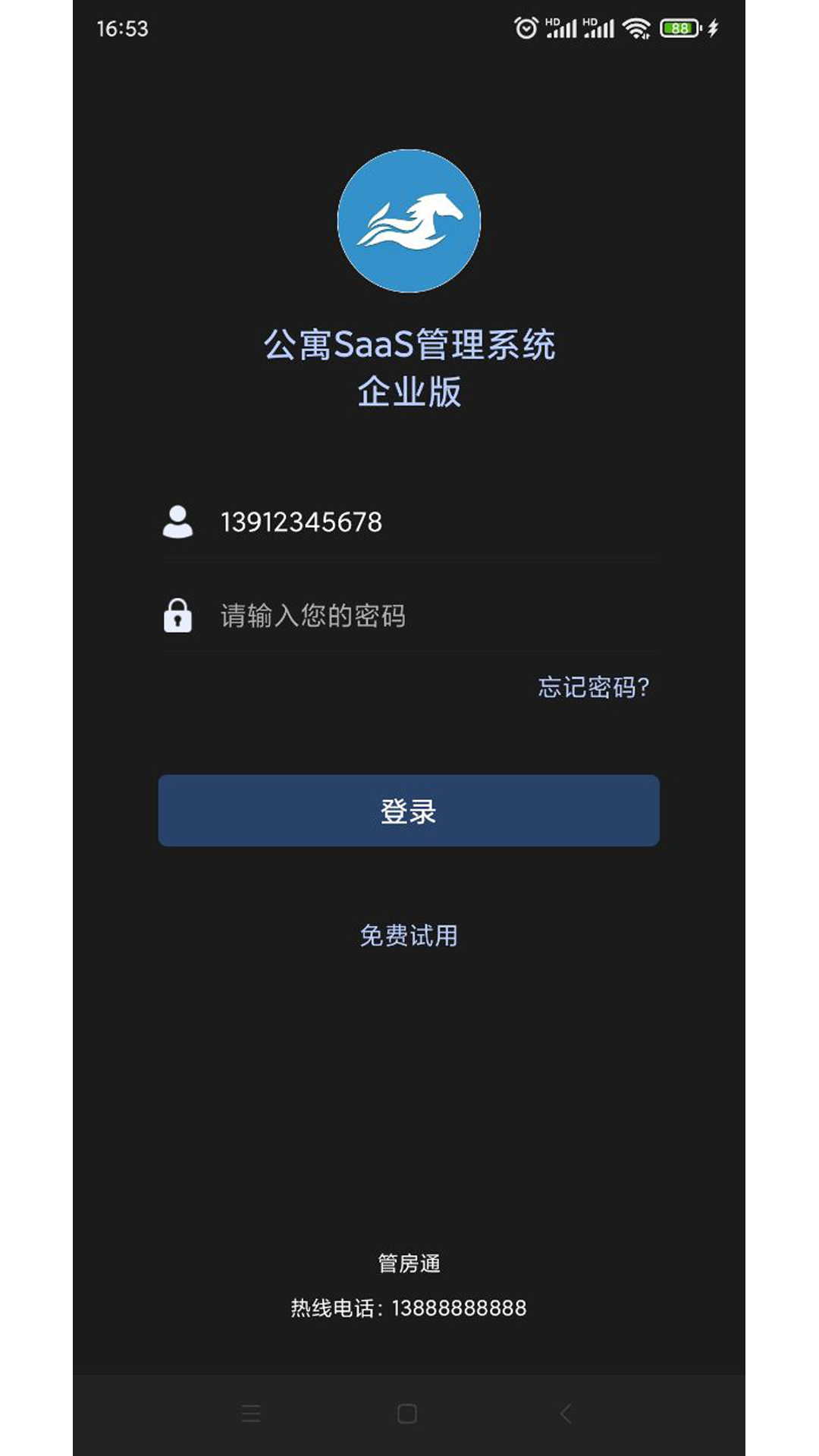Go back using the system back button

[566, 1414]
